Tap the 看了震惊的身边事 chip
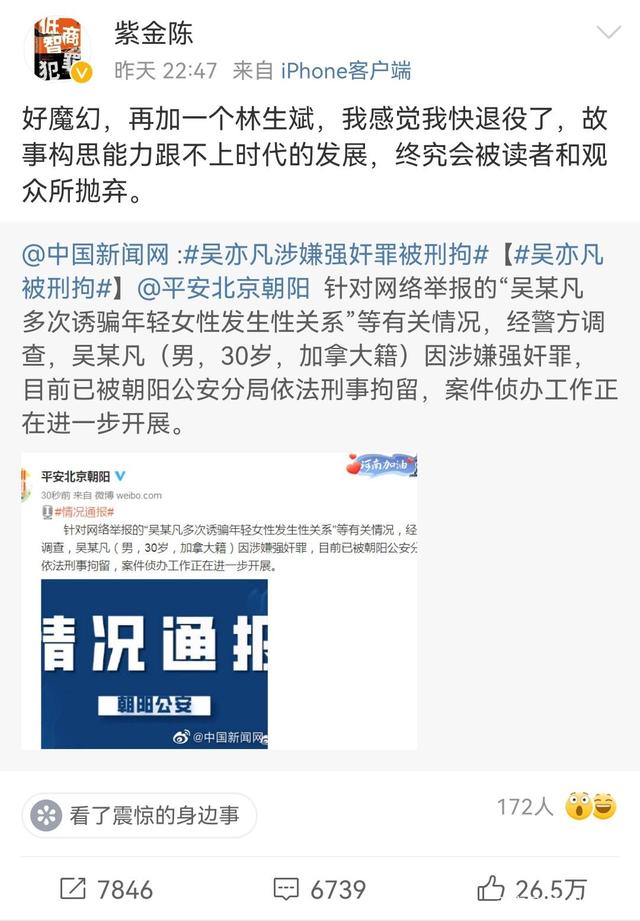Viewport: 640px width, 921px height. coord(139,815)
